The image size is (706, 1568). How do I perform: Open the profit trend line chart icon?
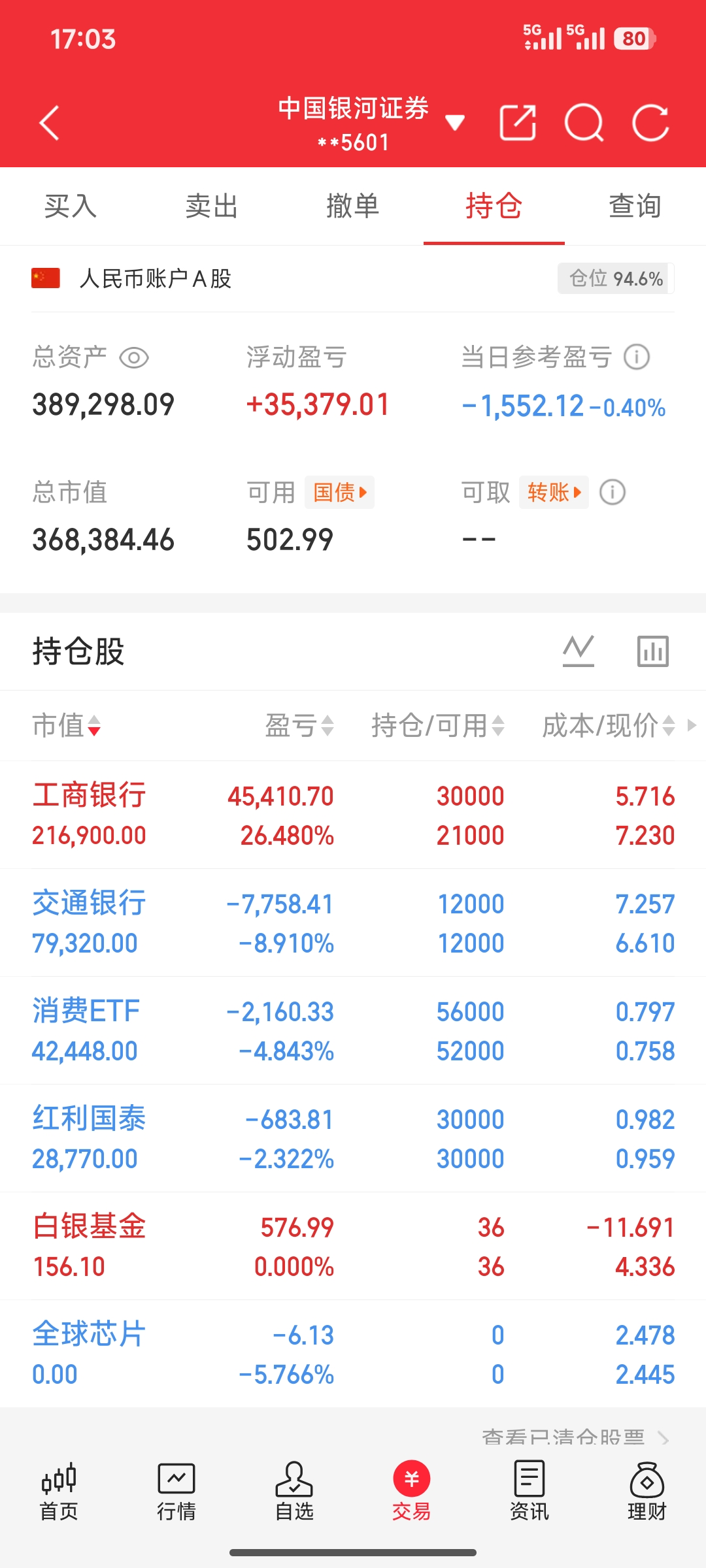579,651
